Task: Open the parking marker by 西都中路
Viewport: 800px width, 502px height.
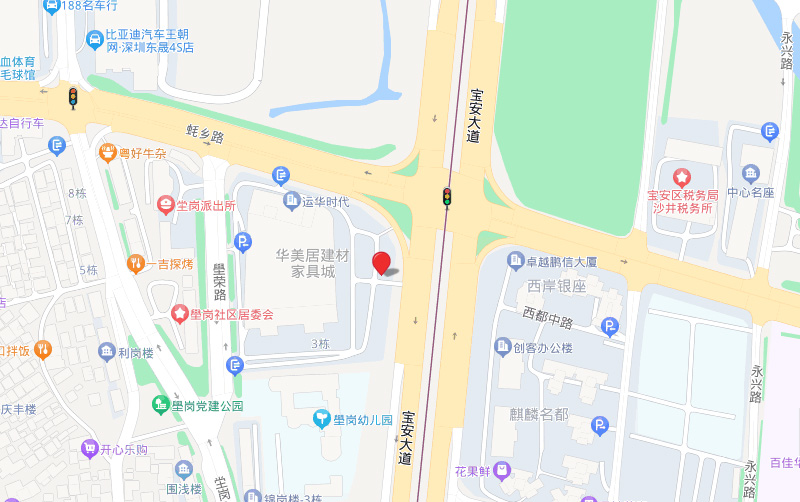Action: [x=611, y=326]
